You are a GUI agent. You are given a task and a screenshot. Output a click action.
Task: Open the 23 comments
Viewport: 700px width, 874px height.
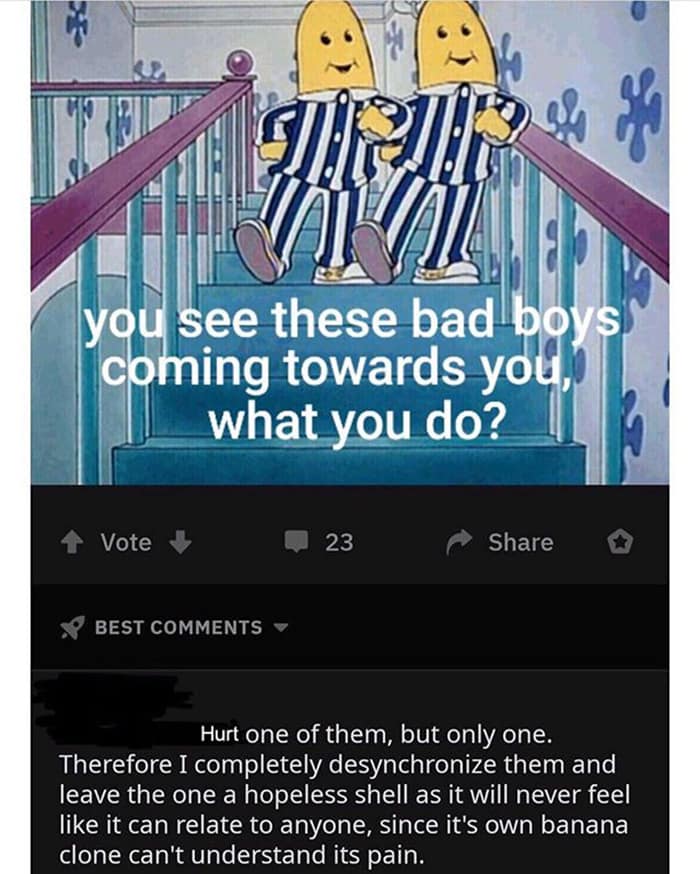[x=319, y=542]
